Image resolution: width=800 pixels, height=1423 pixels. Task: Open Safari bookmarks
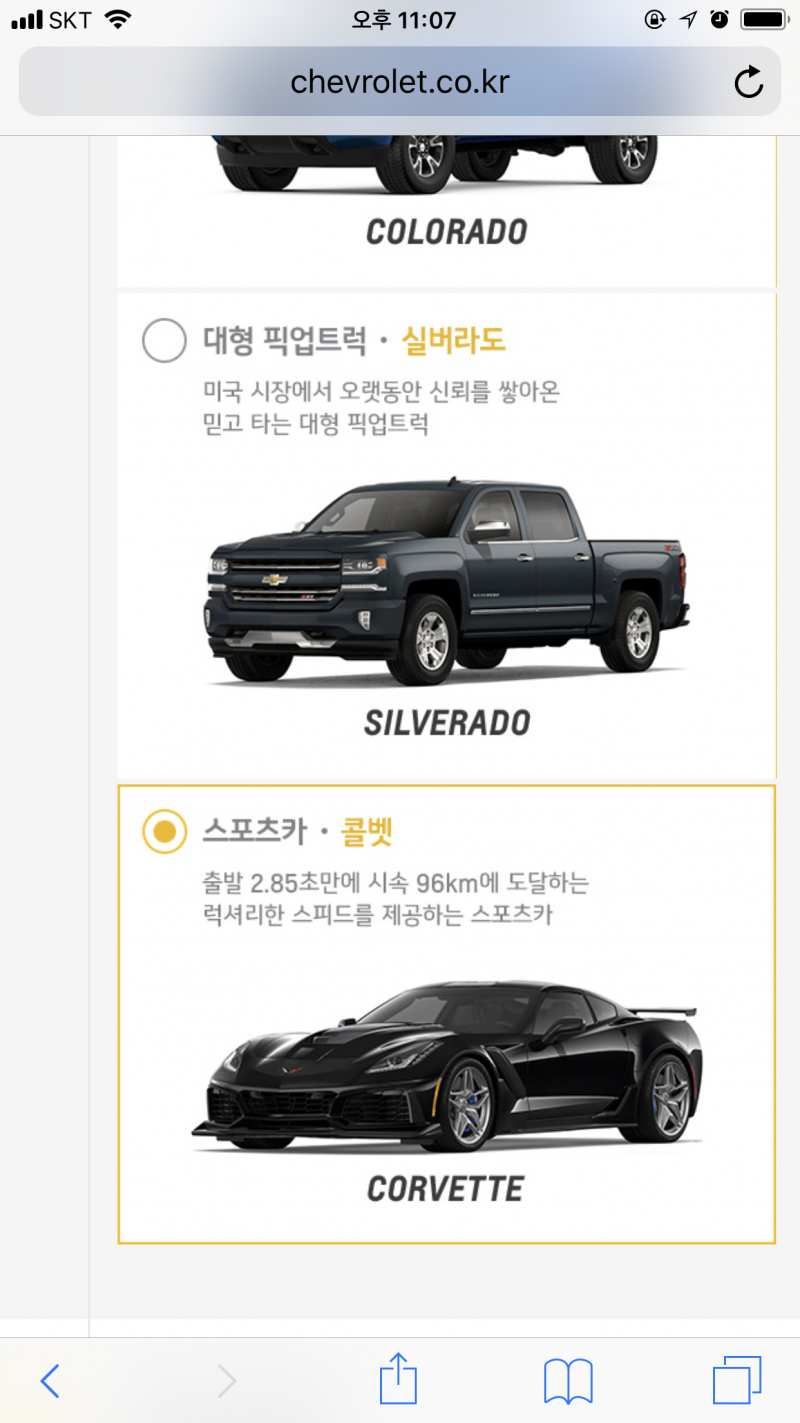(x=568, y=1381)
